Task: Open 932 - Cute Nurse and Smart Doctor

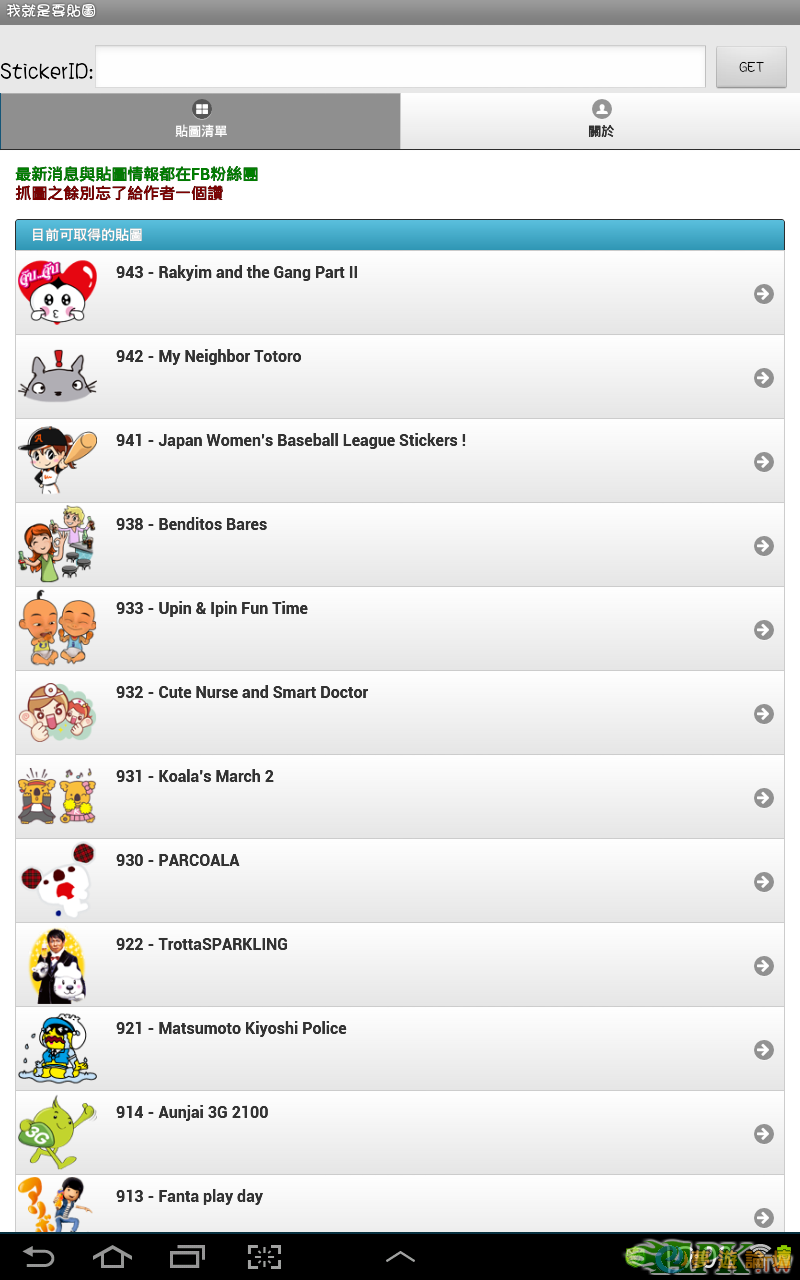Action: pyautogui.click(x=400, y=713)
